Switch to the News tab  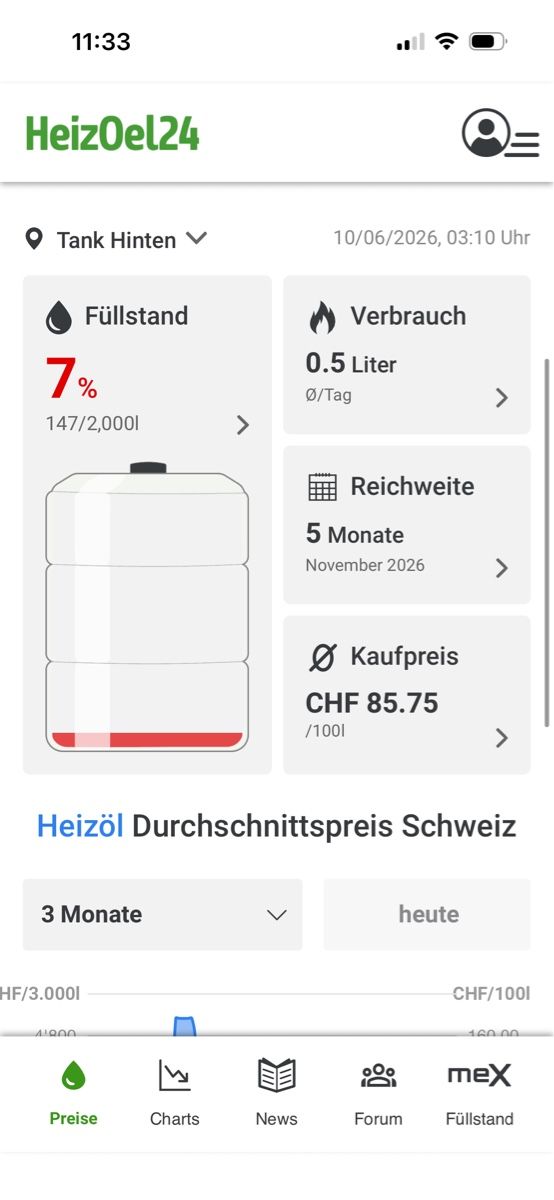277,1093
